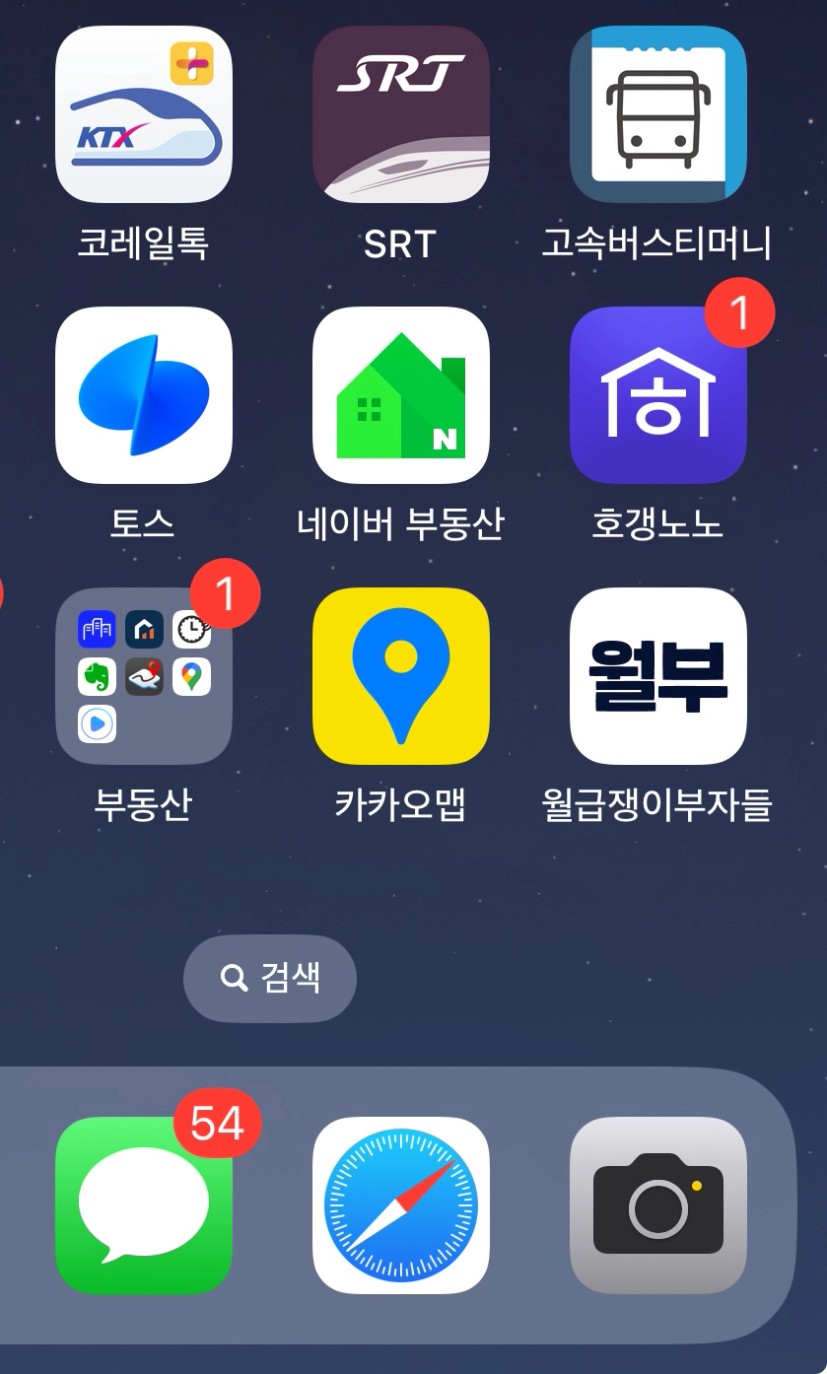Open the Camera app from the dock

pyautogui.click(x=658, y=1205)
